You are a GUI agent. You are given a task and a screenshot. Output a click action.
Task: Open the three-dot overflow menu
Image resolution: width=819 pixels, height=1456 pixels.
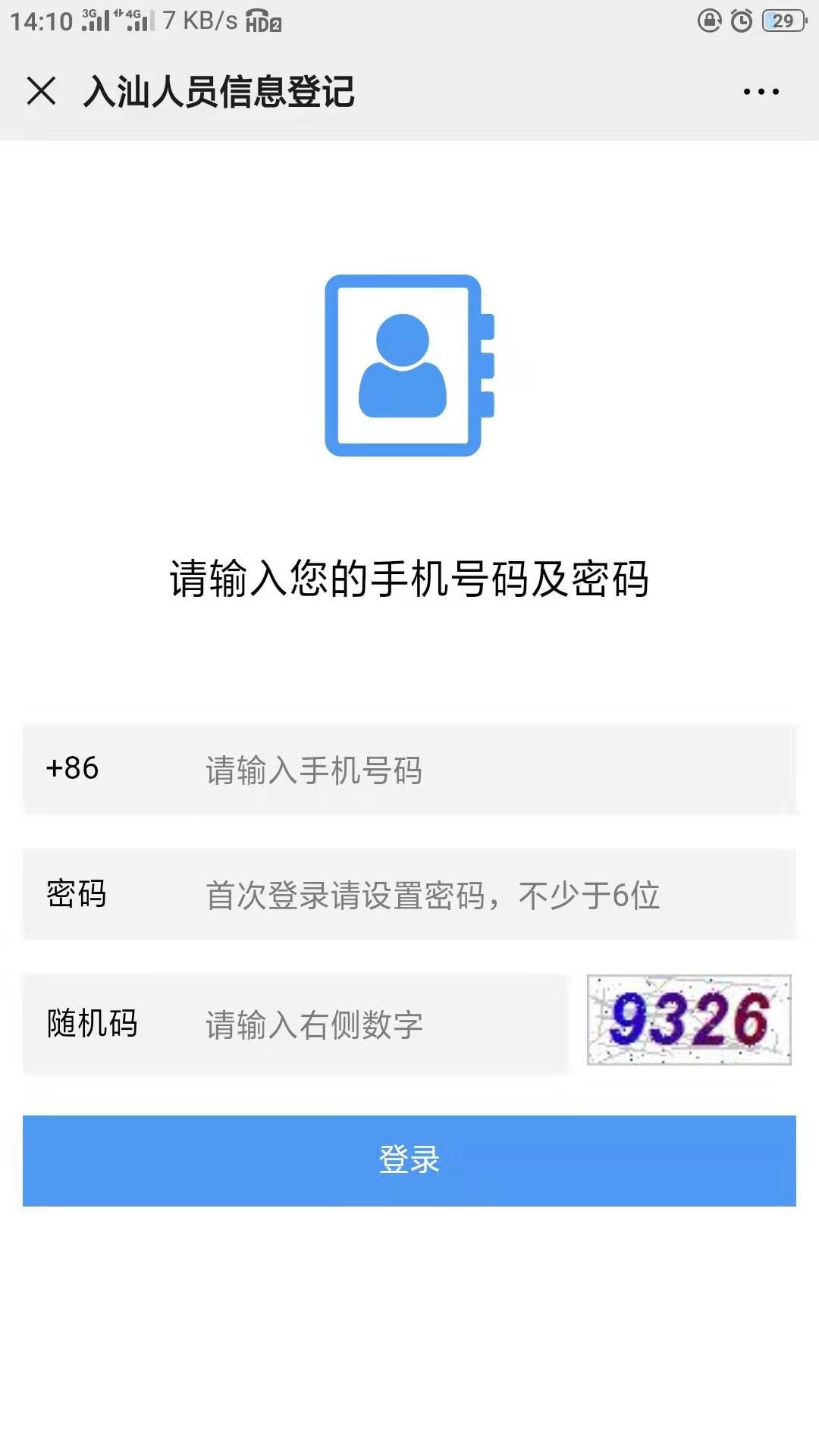click(761, 92)
